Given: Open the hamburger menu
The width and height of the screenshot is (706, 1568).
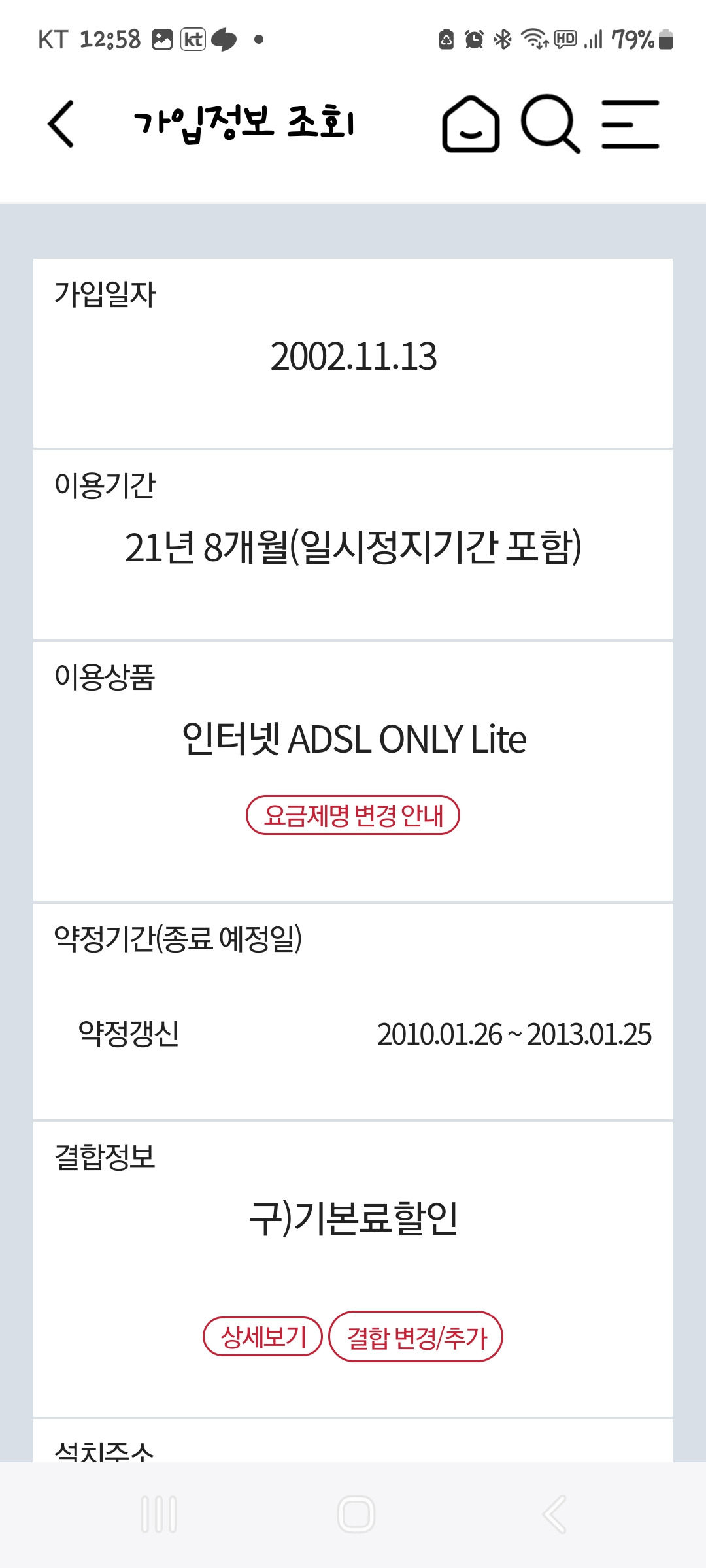Looking at the screenshot, I should [630, 124].
